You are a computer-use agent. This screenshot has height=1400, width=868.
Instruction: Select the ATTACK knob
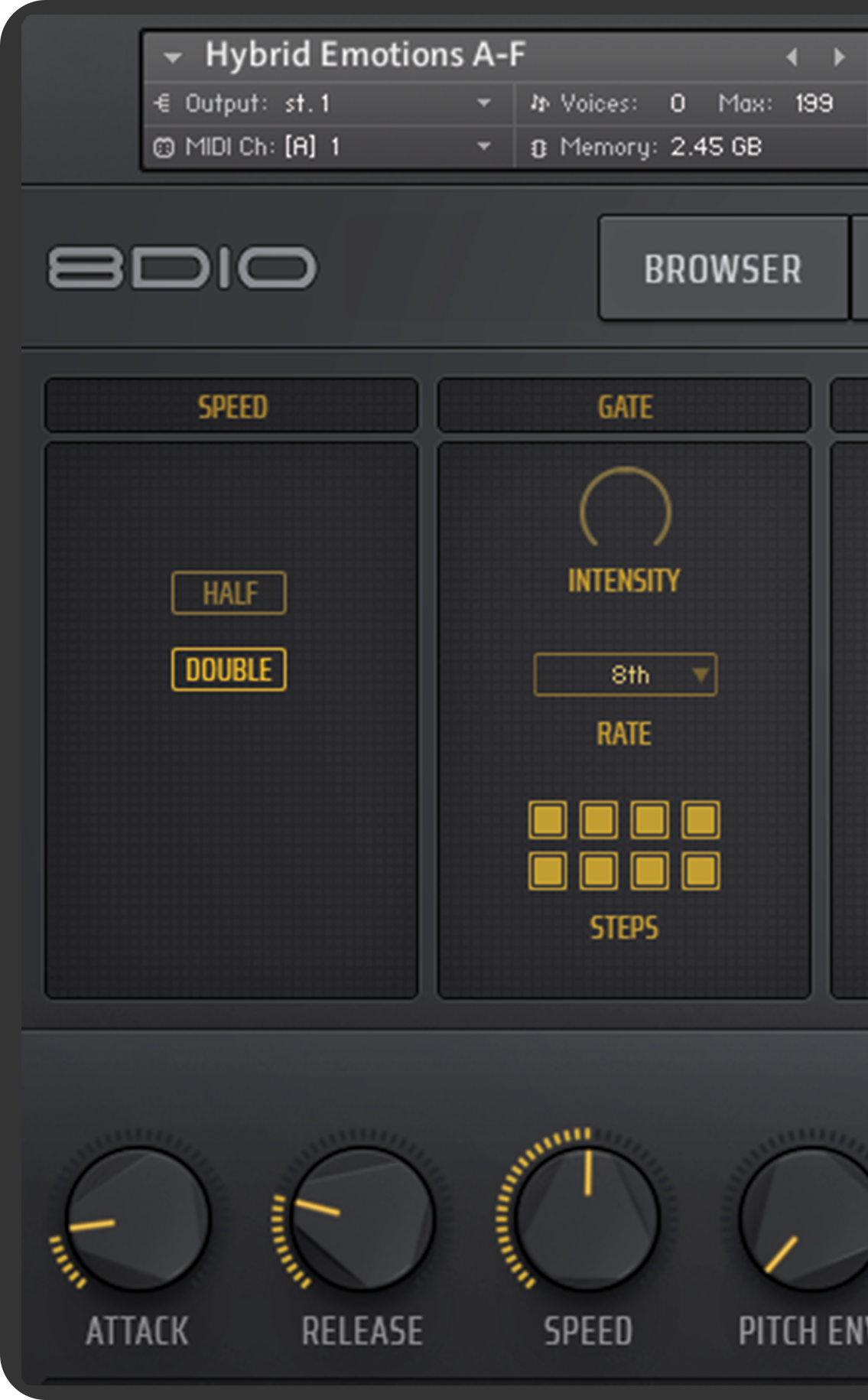tap(138, 1218)
